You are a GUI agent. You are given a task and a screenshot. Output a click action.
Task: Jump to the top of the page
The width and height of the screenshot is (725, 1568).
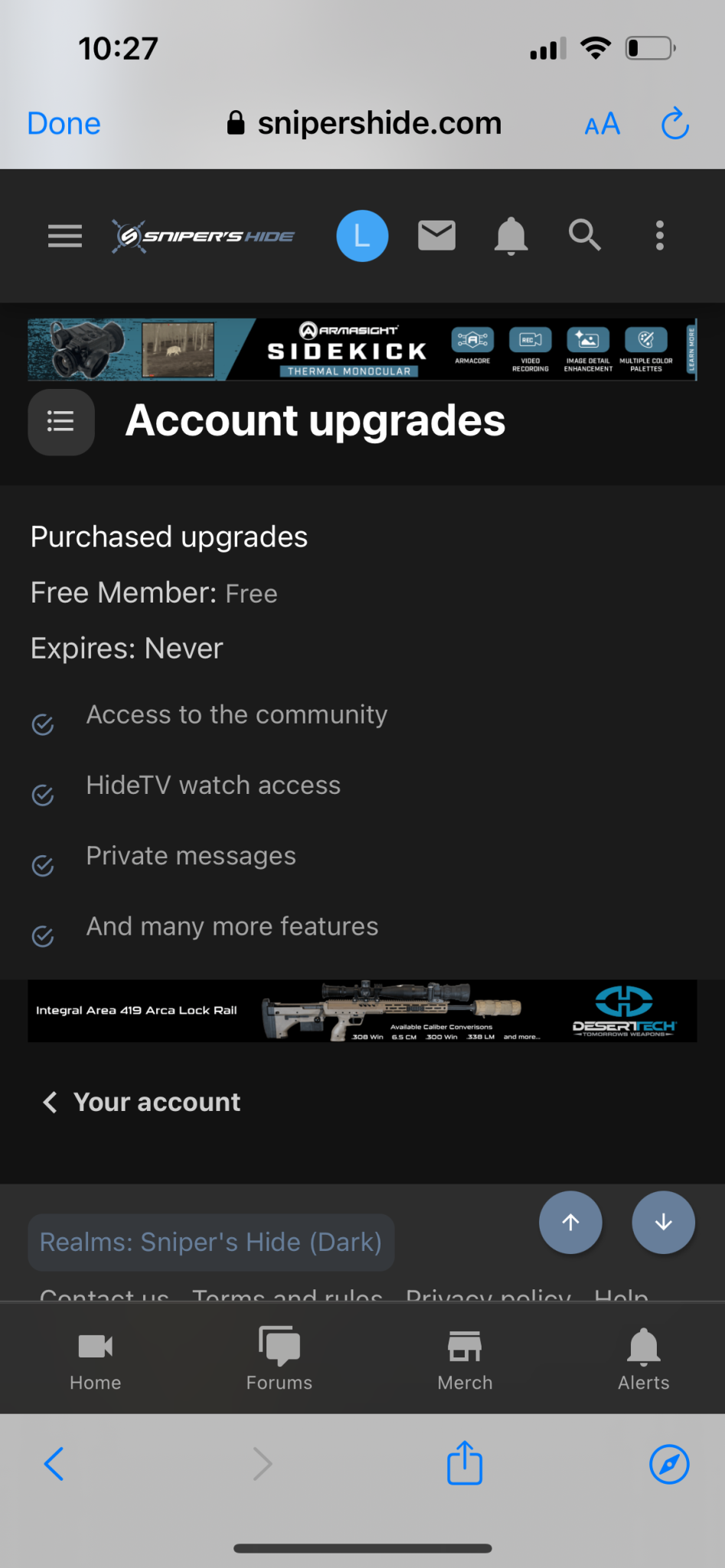[x=570, y=1222]
